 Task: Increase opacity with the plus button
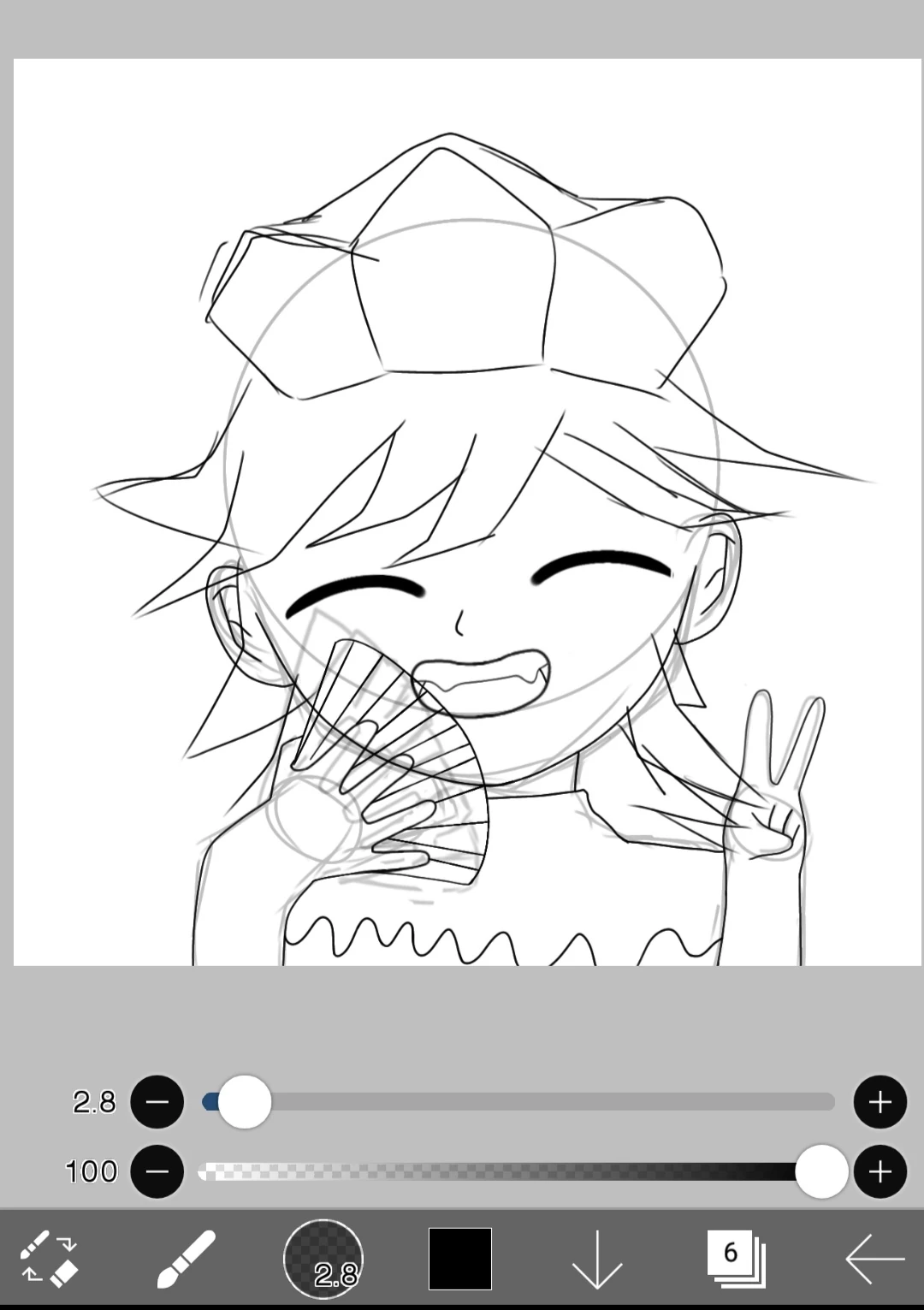tap(880, 1171)
